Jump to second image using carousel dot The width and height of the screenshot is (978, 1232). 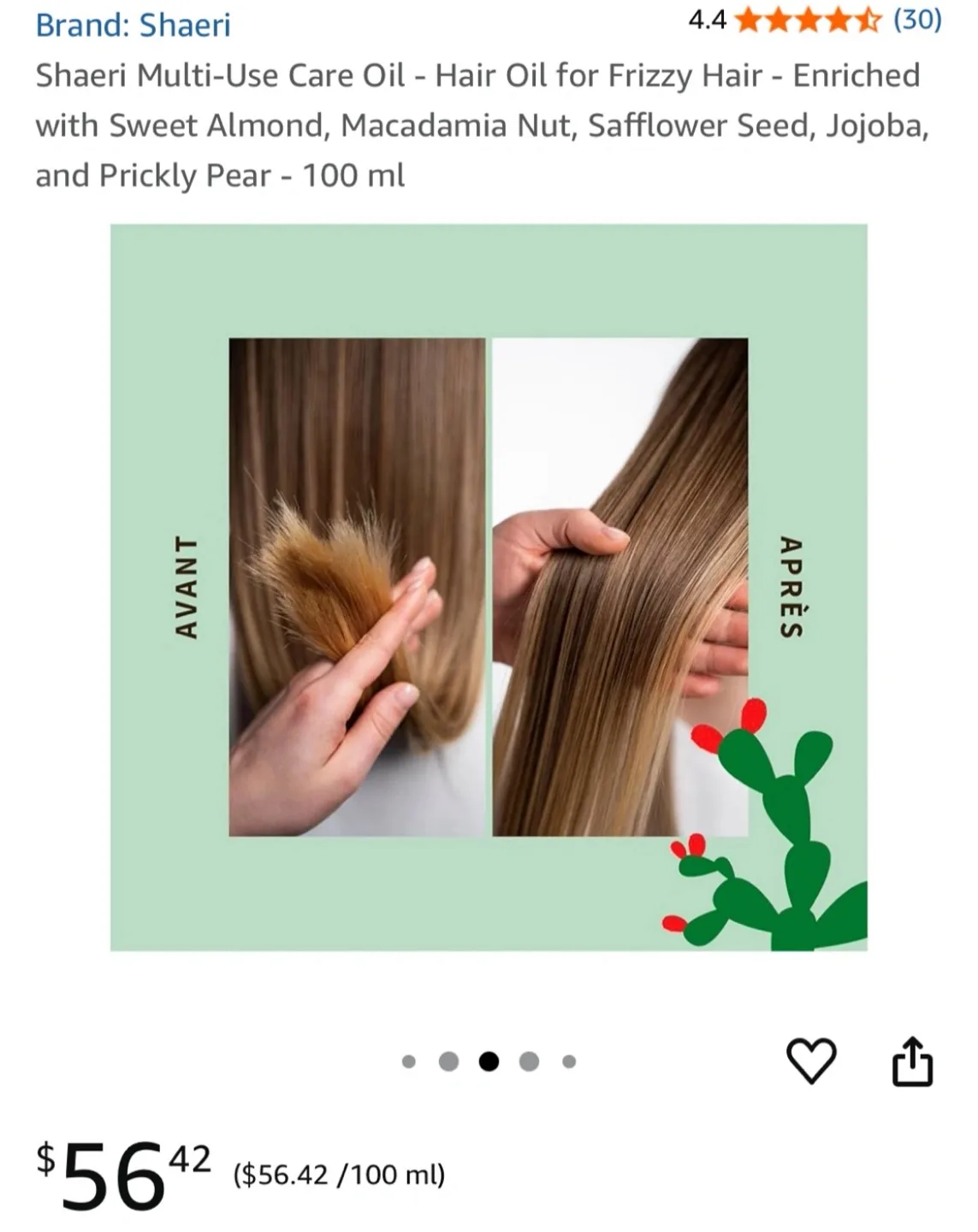coord(450,1059)
